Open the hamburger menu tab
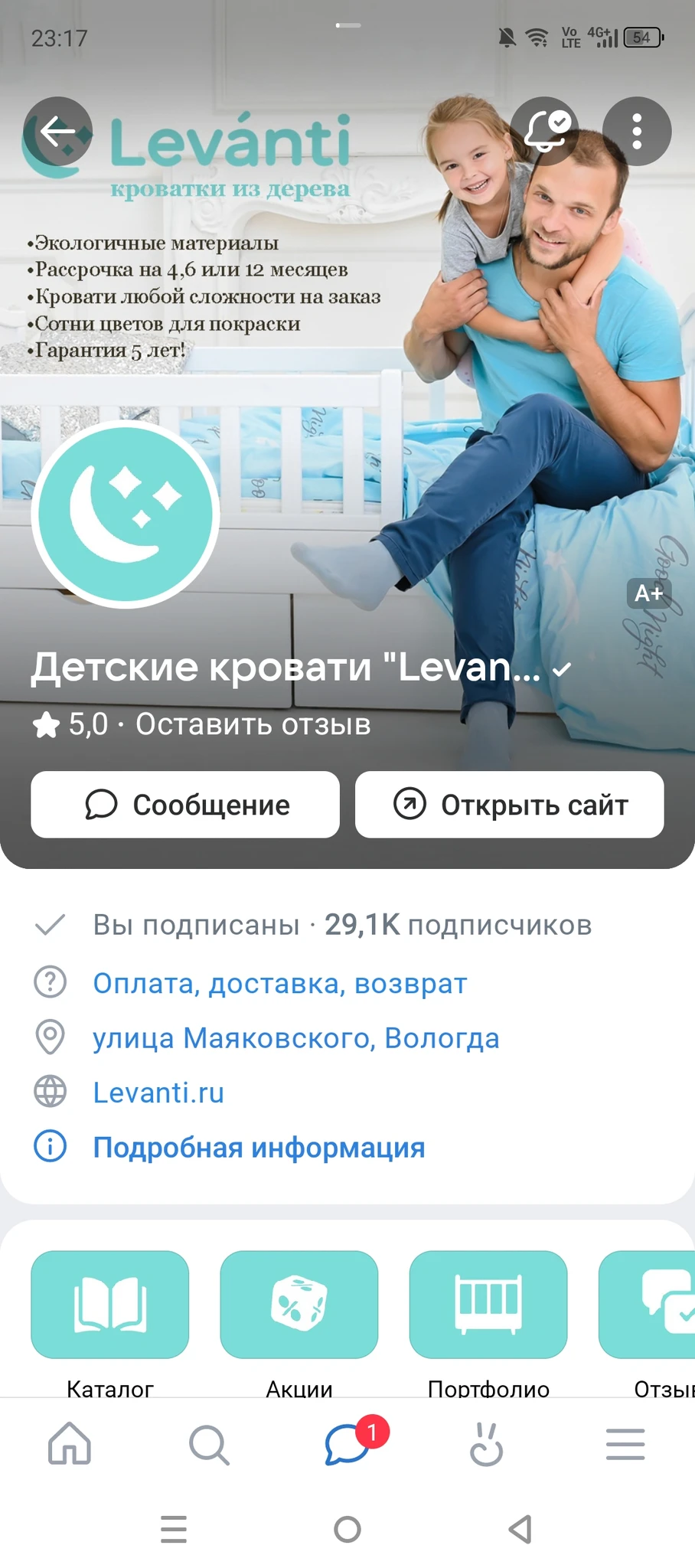695x1568 pixels. point(625,1444)
